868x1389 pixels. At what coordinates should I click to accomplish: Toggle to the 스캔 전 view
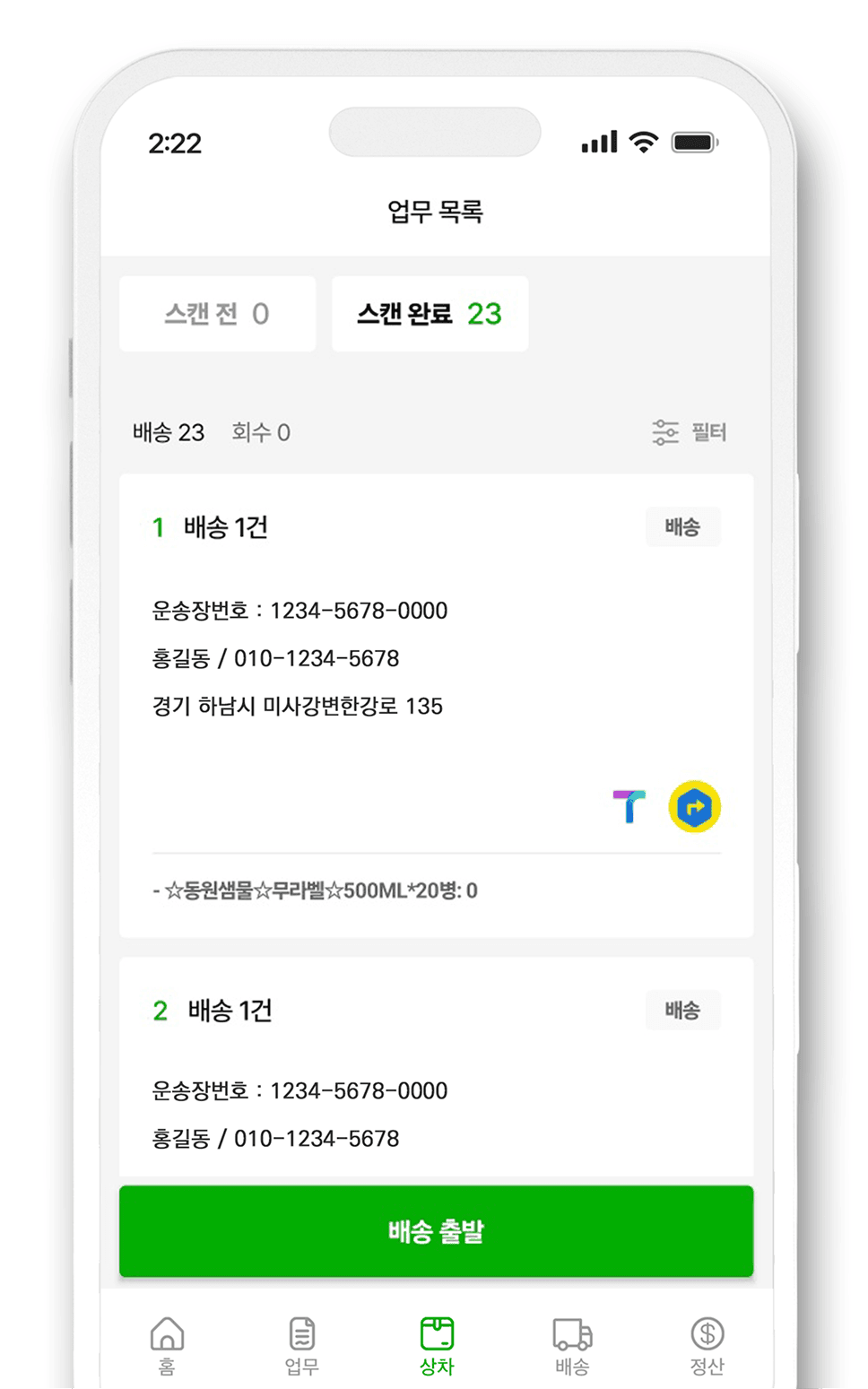pyautogui.click(x=217, y=313)
